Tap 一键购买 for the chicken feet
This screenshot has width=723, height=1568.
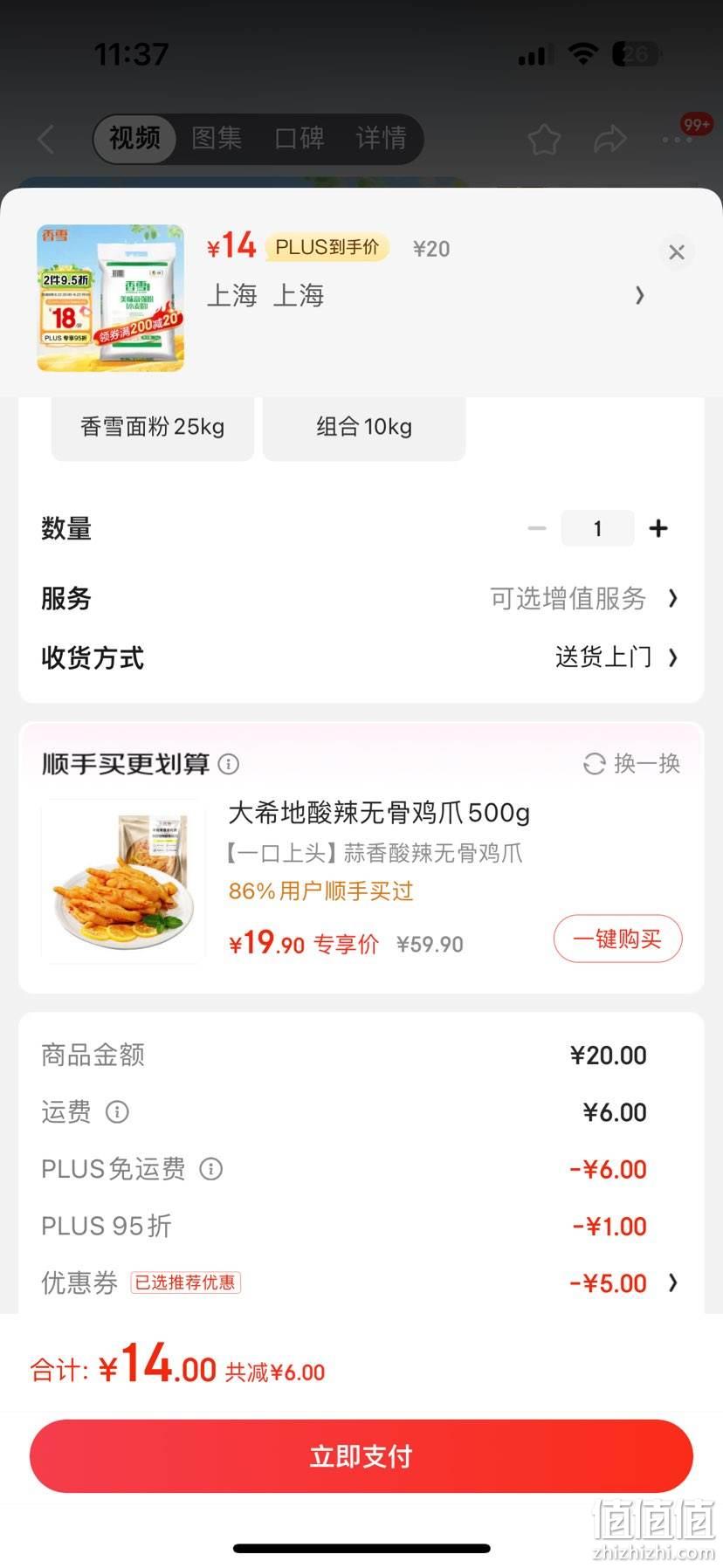(x=617, y=939)
